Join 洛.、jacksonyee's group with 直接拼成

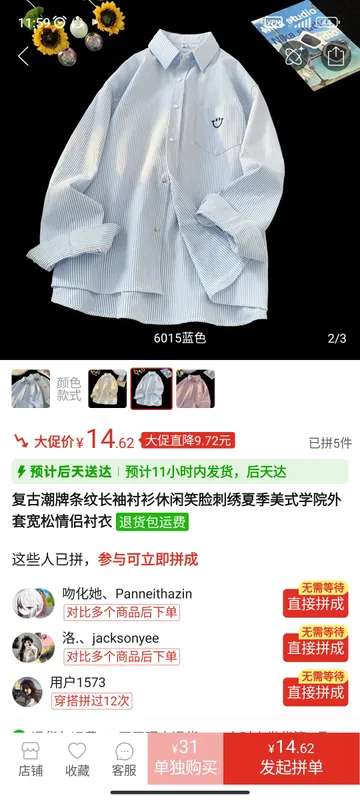[316, 643]
